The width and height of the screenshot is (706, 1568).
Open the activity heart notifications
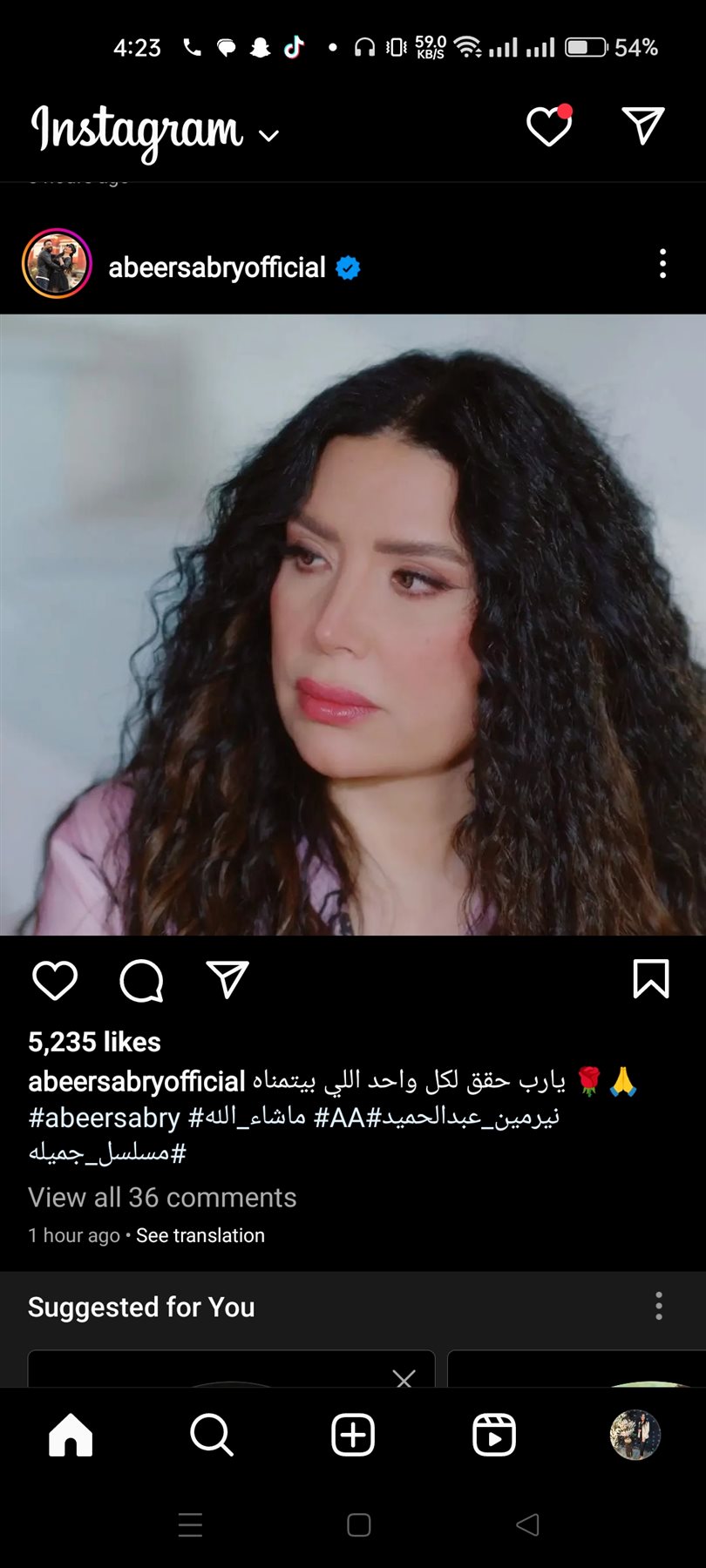click(549, 127)
